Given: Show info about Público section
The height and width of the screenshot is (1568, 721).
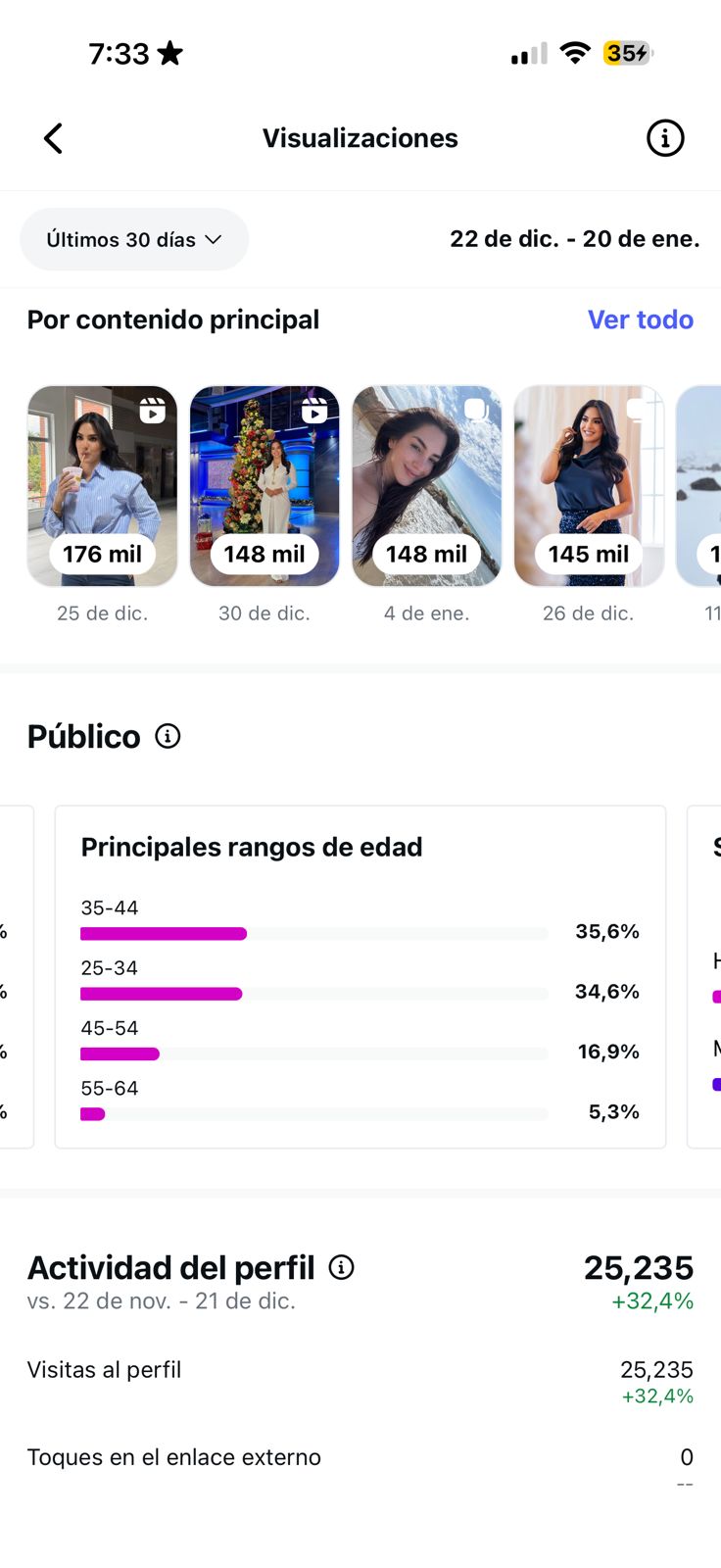Looking at the screenshot, I should [168, 736].
